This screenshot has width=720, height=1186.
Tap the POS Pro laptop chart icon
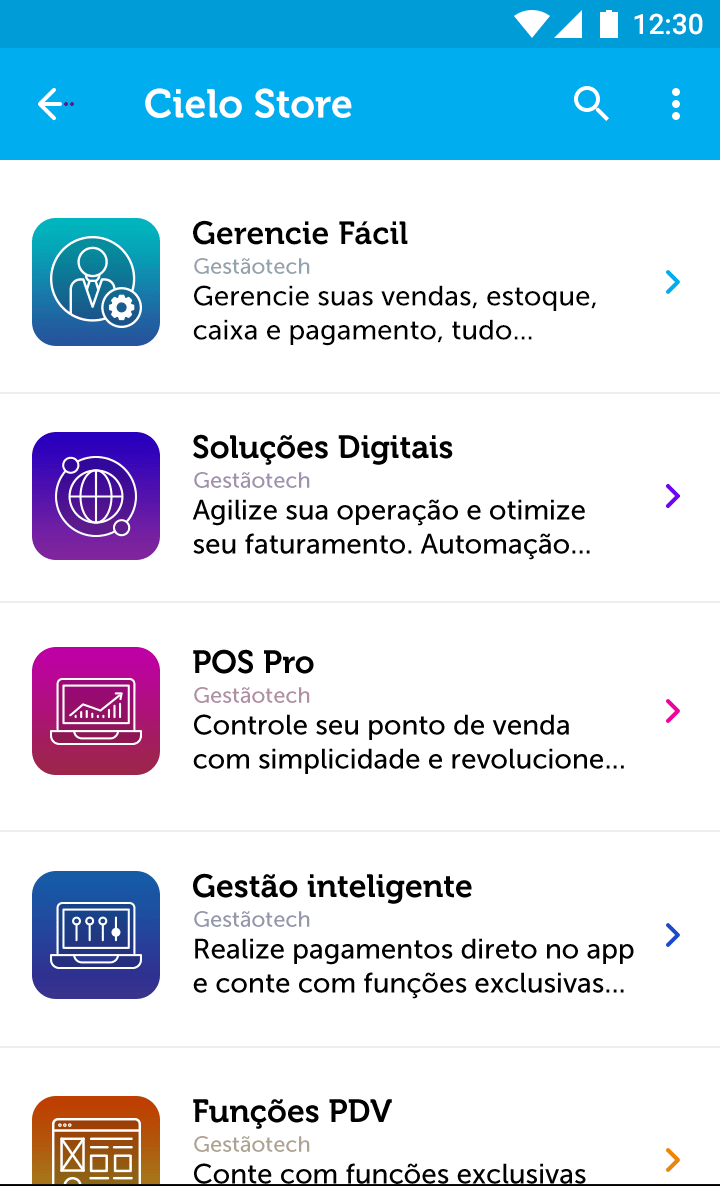[x=96, y=711]
